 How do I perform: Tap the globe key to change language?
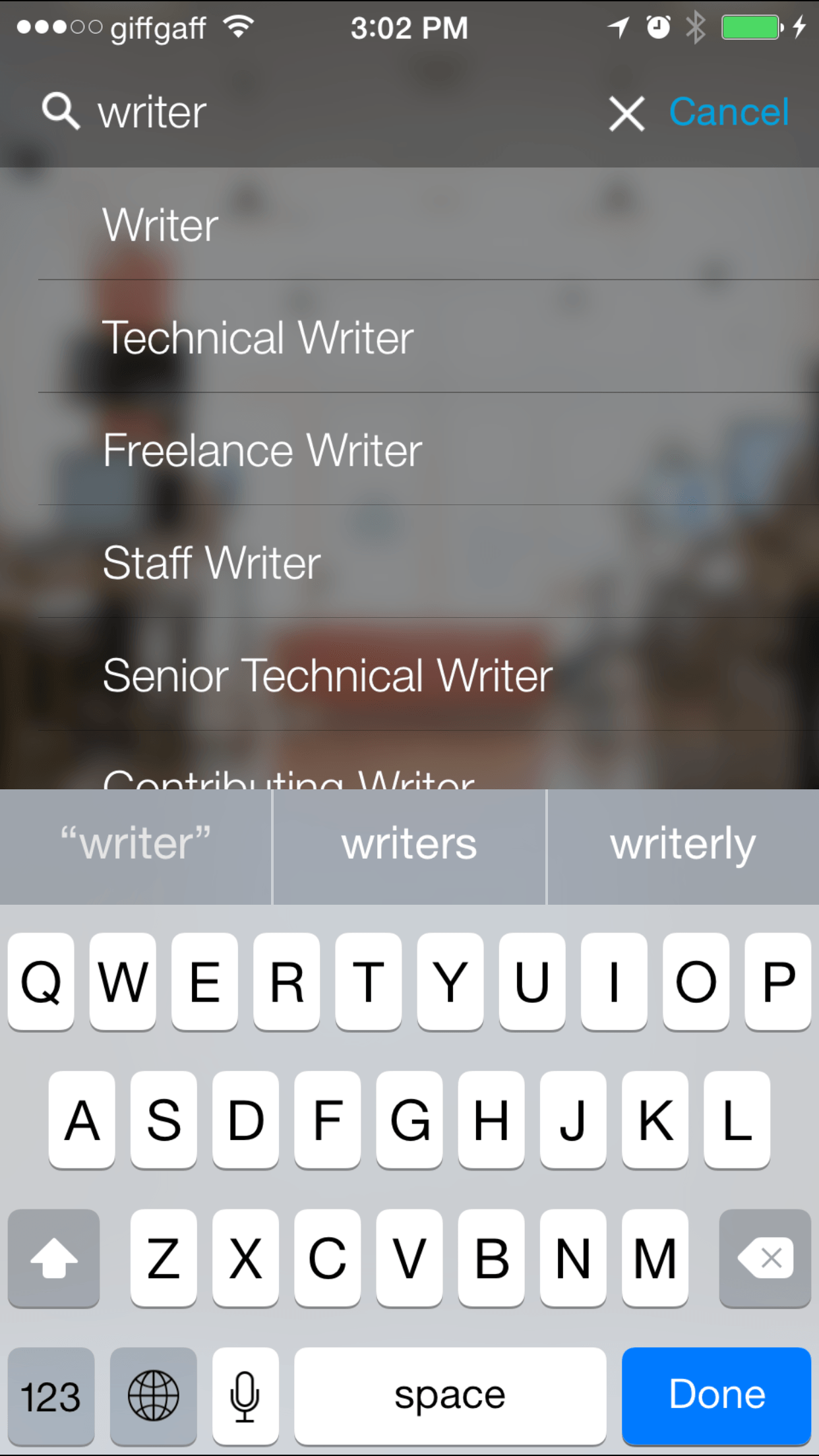pyautogui.click(x=153, y=1395)
